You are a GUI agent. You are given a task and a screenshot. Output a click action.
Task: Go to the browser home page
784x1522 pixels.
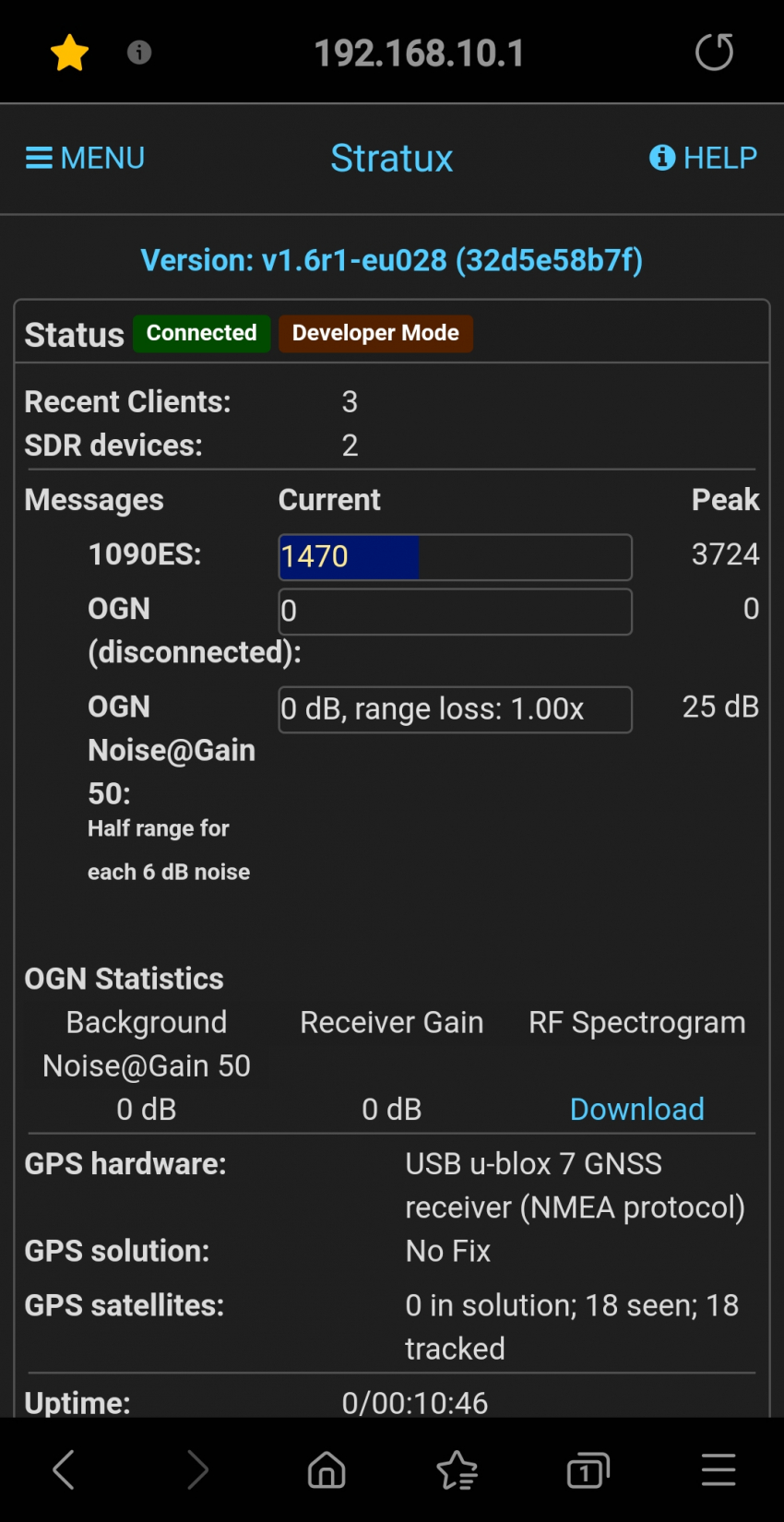coord(327,1469)
